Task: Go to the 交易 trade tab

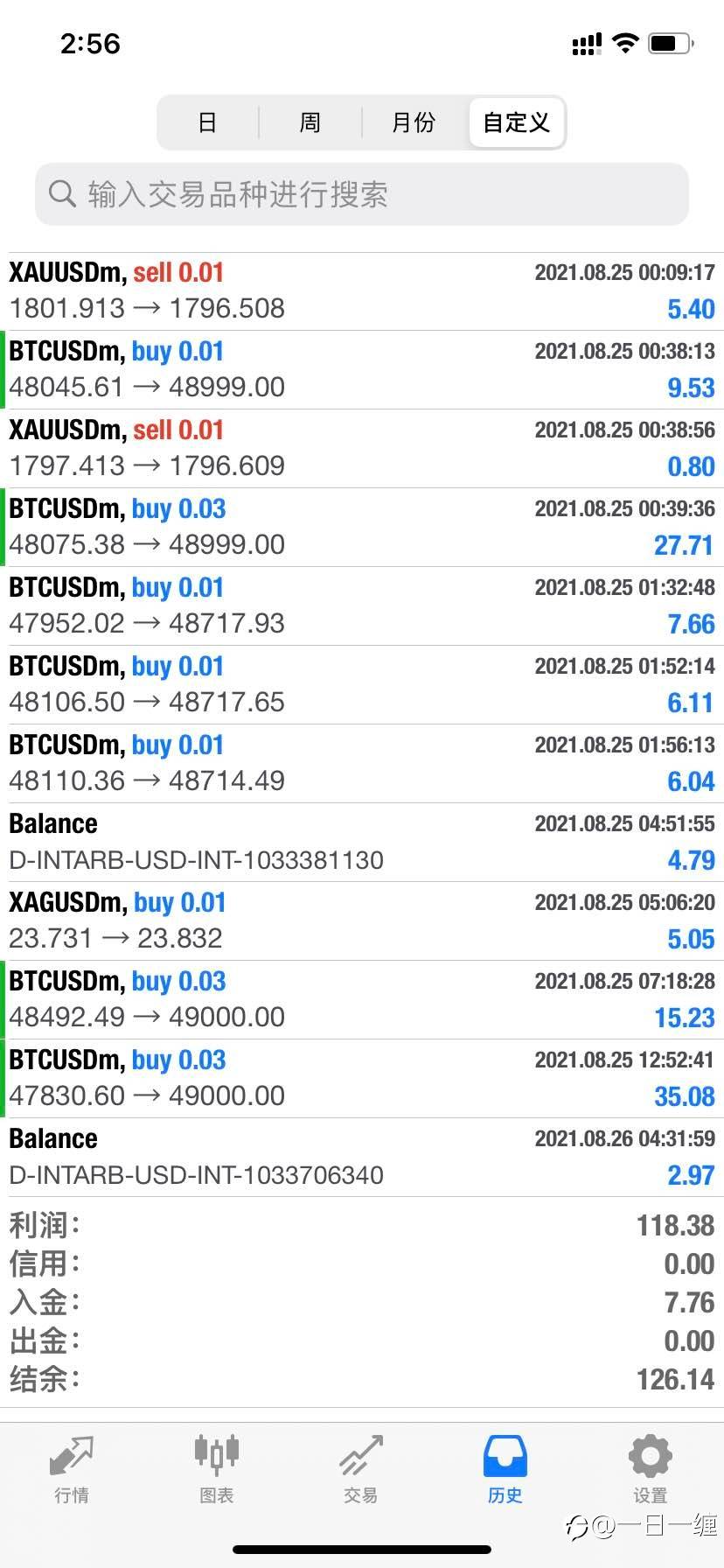Action: click(360, 1470)
